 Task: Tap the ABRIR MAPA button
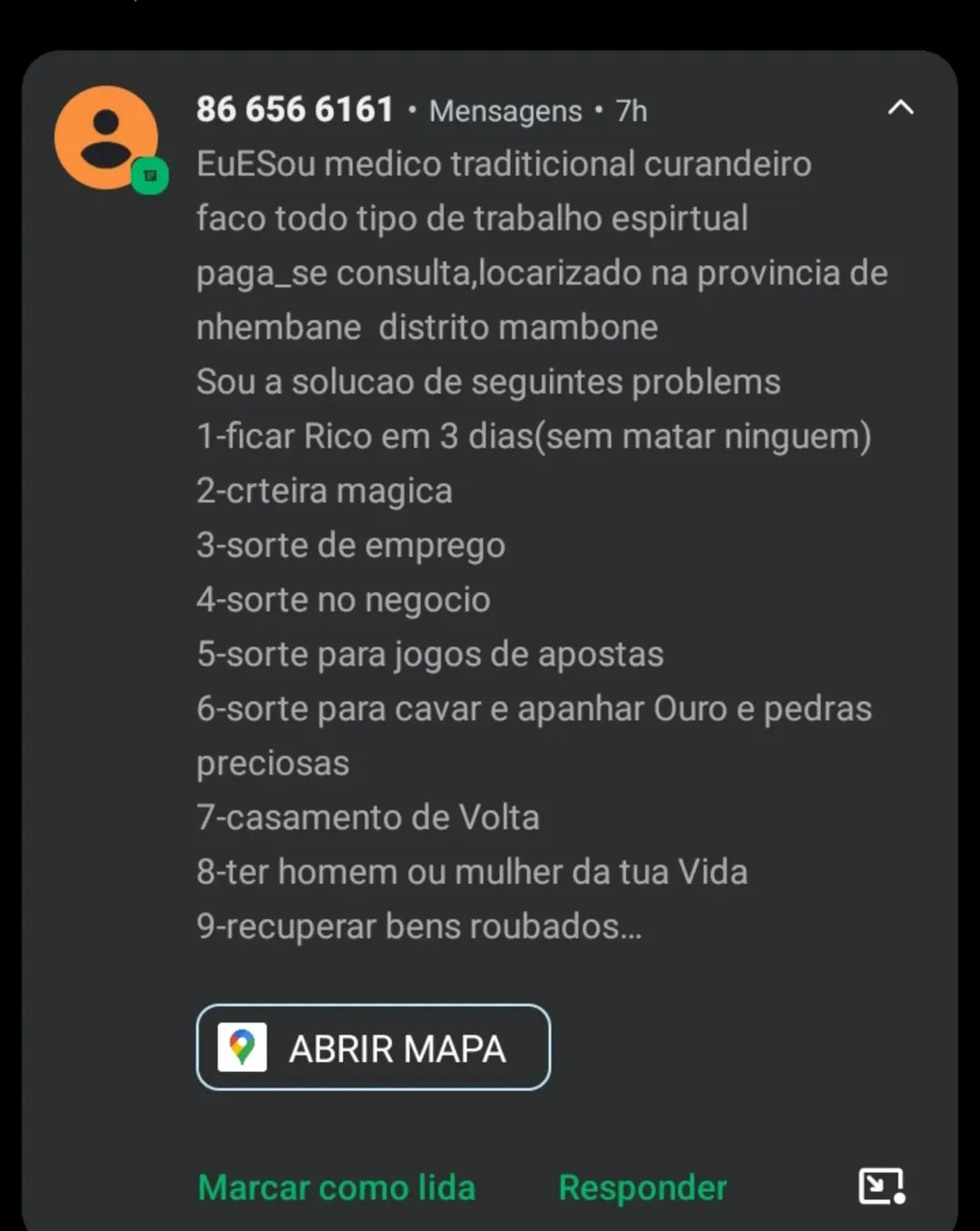(x=373, y=1047)
